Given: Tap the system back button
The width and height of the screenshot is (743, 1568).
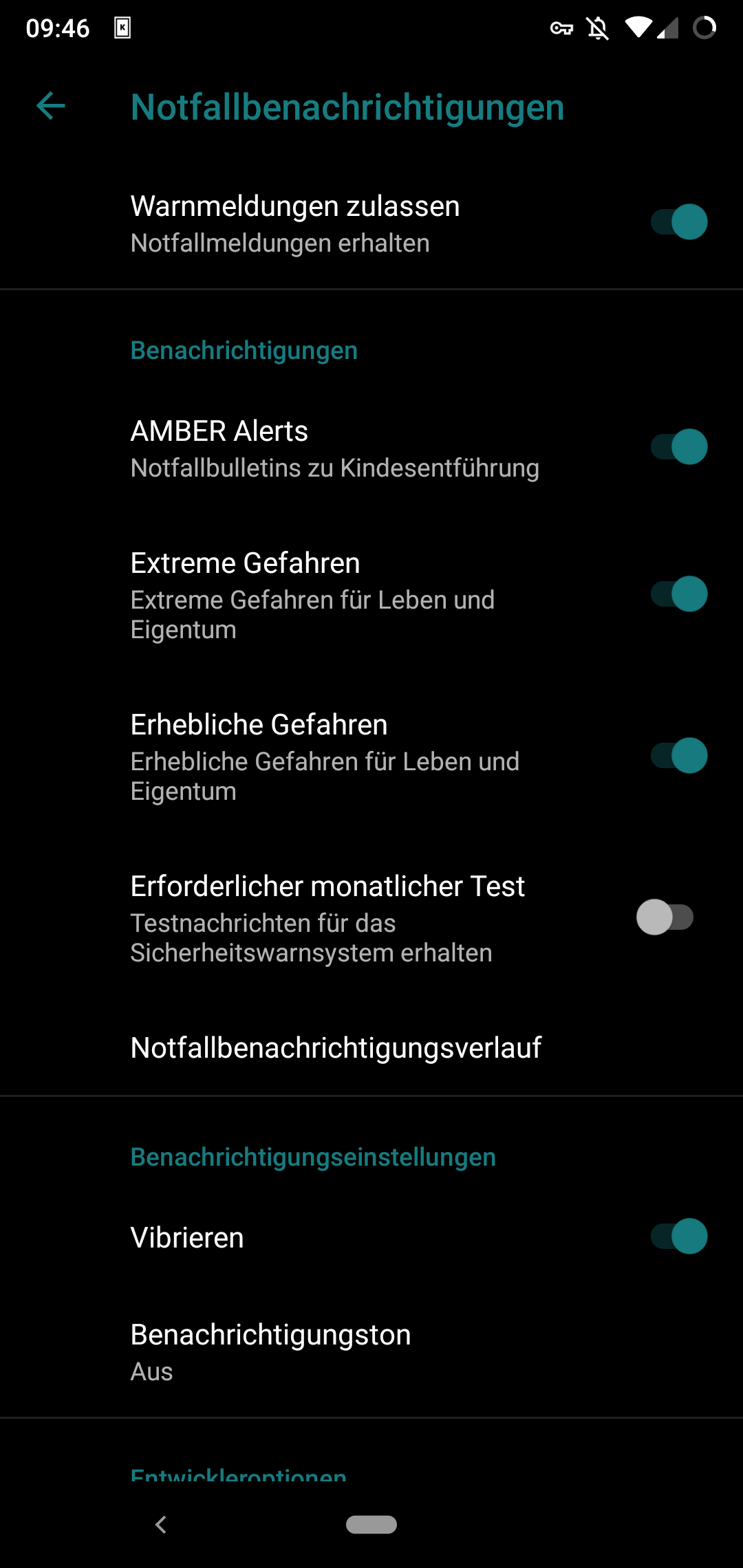Looking at the screenshot, I should [x=161, y=1525].
